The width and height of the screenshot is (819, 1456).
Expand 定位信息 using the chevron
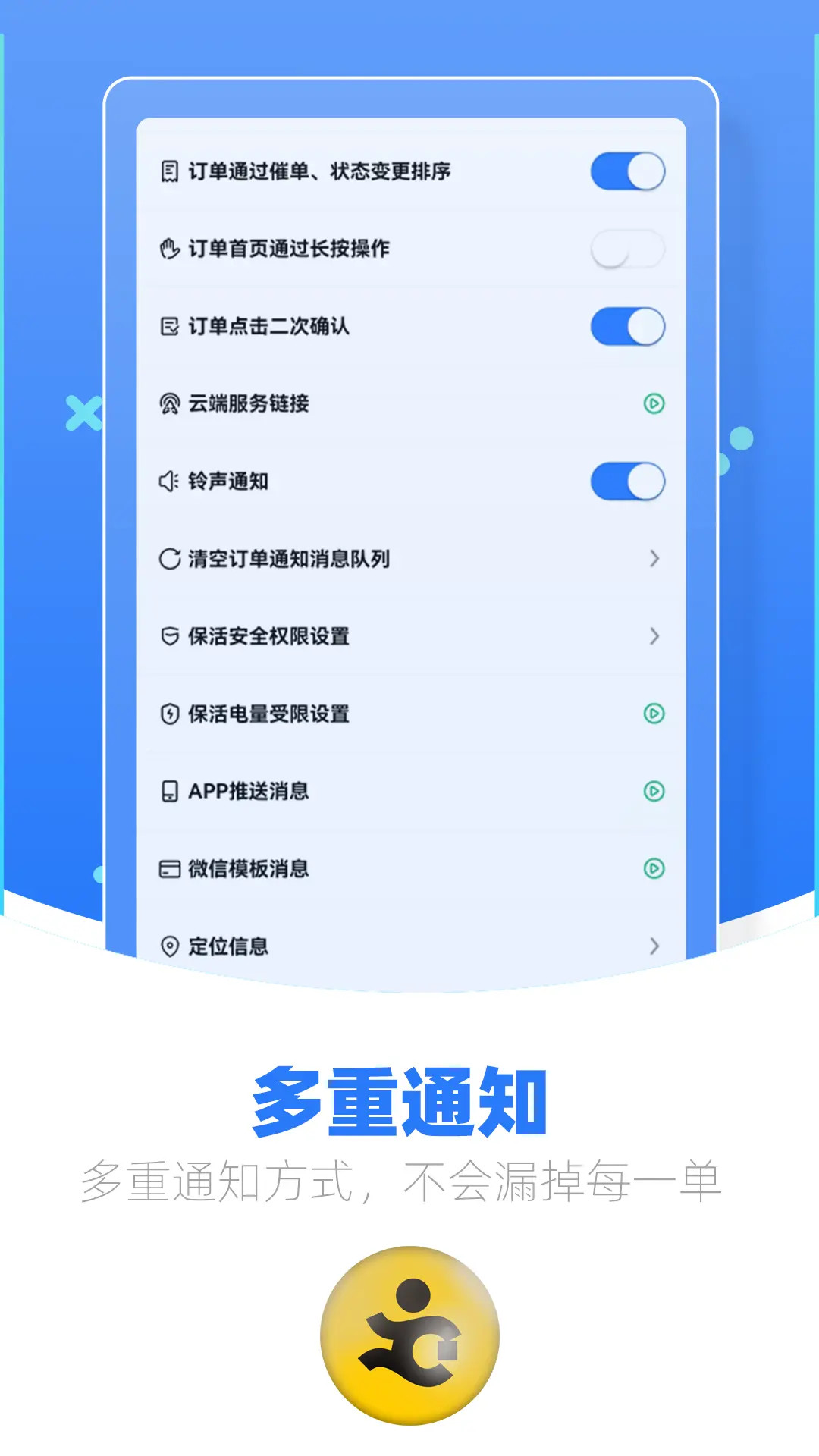pos(653,945)
